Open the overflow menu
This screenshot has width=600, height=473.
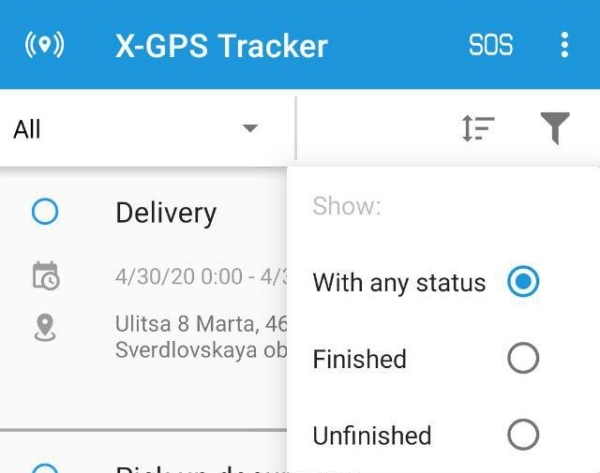565,45
